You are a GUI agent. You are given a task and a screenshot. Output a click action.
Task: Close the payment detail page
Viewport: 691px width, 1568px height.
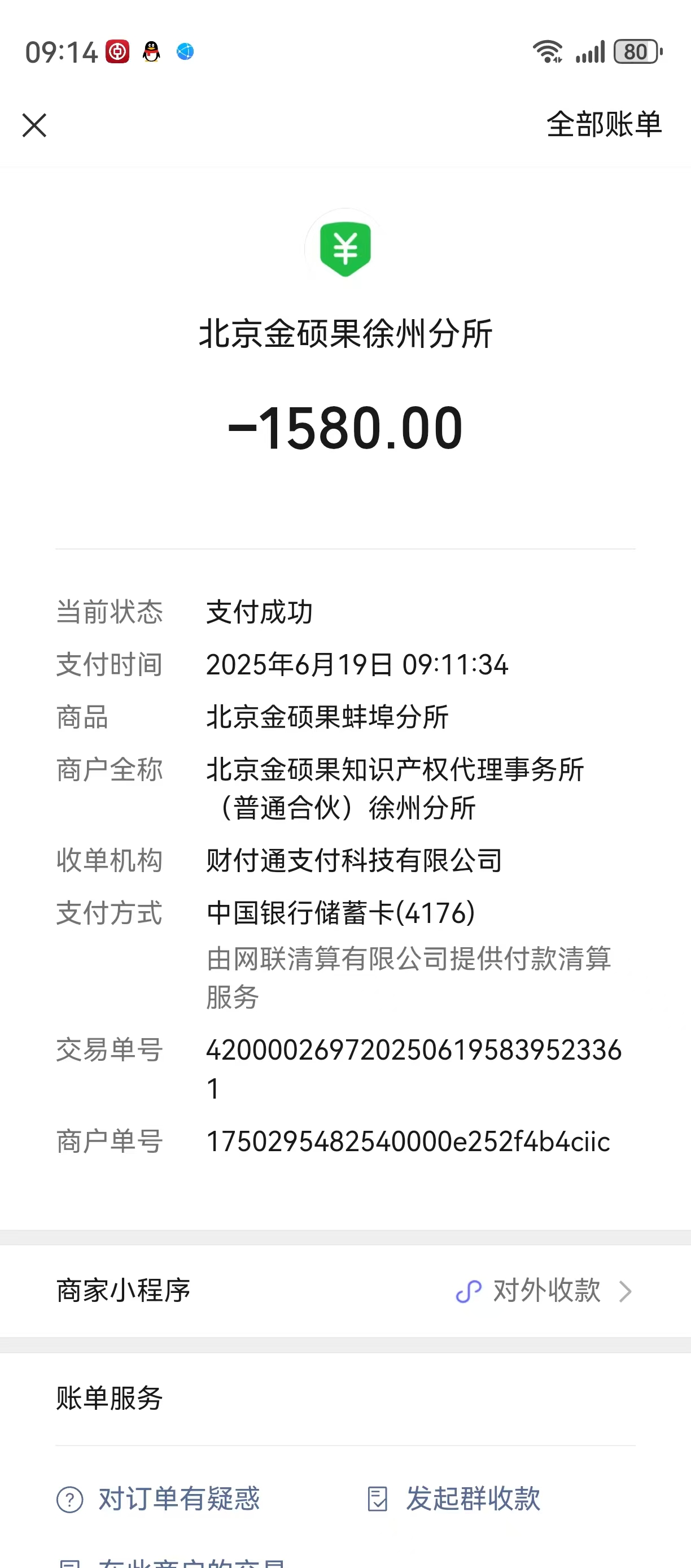click(34, 125)
